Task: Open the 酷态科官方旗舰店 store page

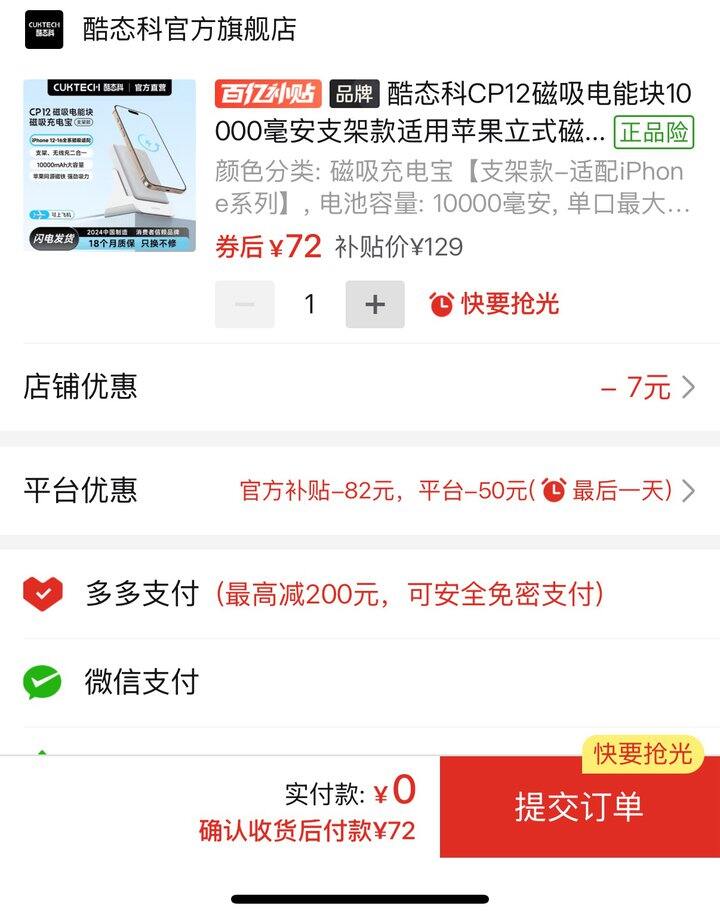Action: [x=188, y=29]
